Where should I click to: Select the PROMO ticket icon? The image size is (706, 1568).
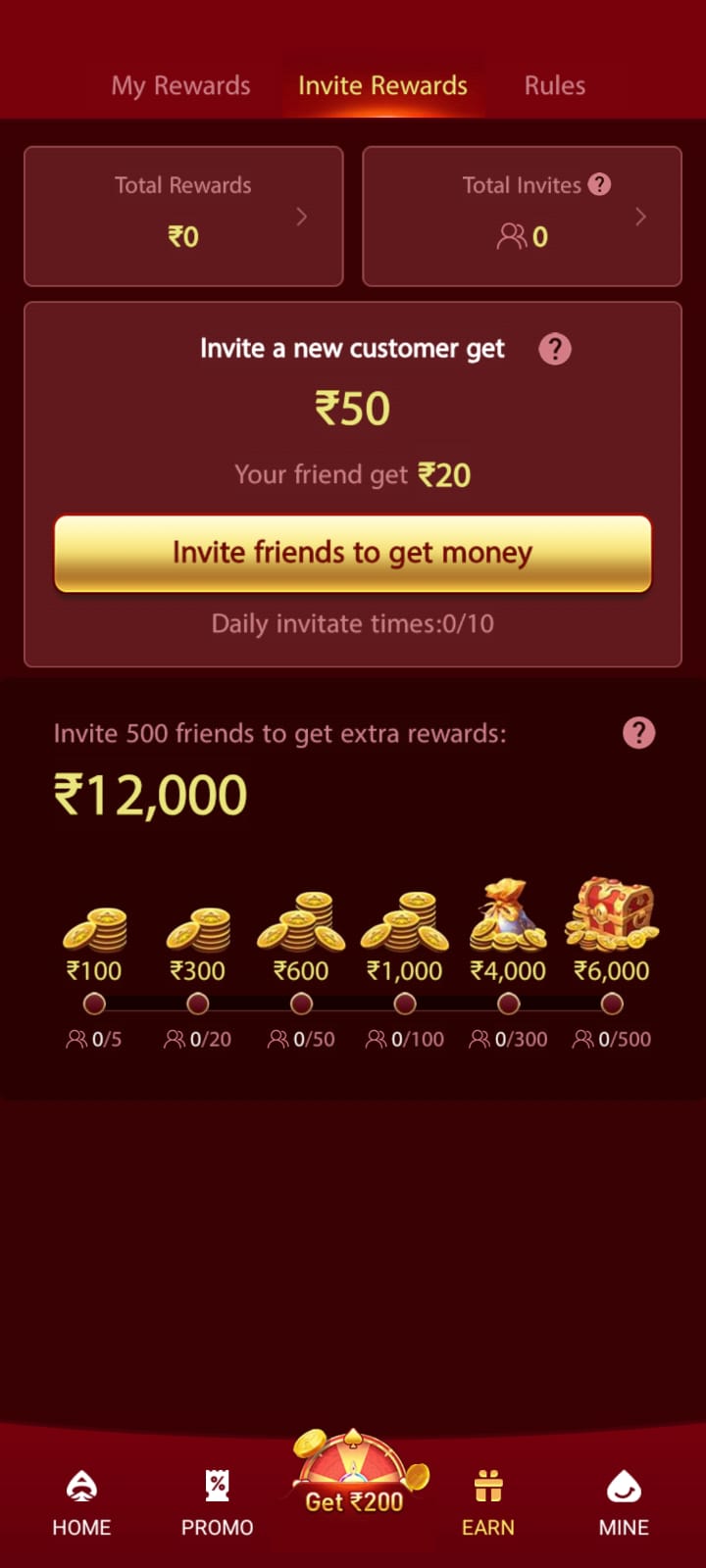(x=217, y=1484)
